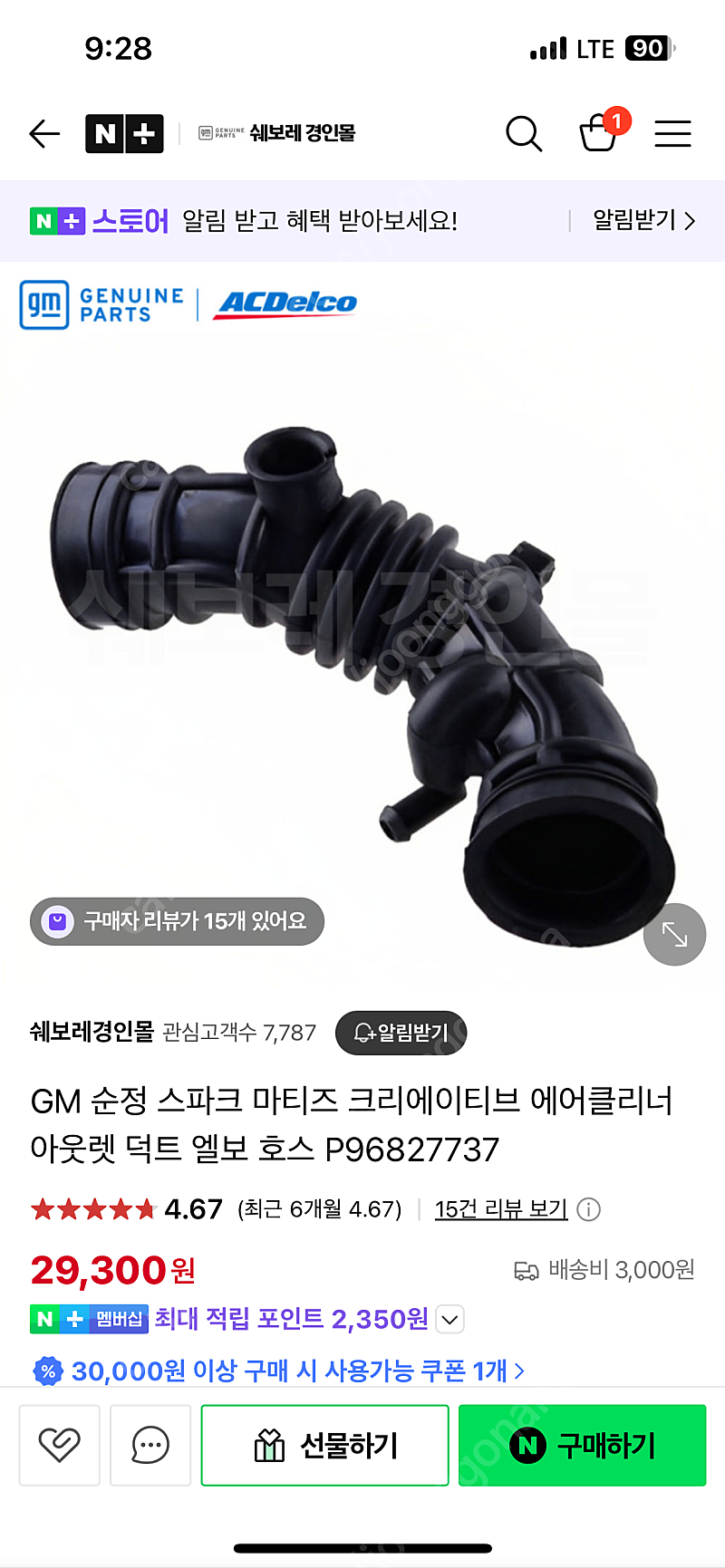
Task: Add product to wishlist with heart icon
Action: [59, 1445]
